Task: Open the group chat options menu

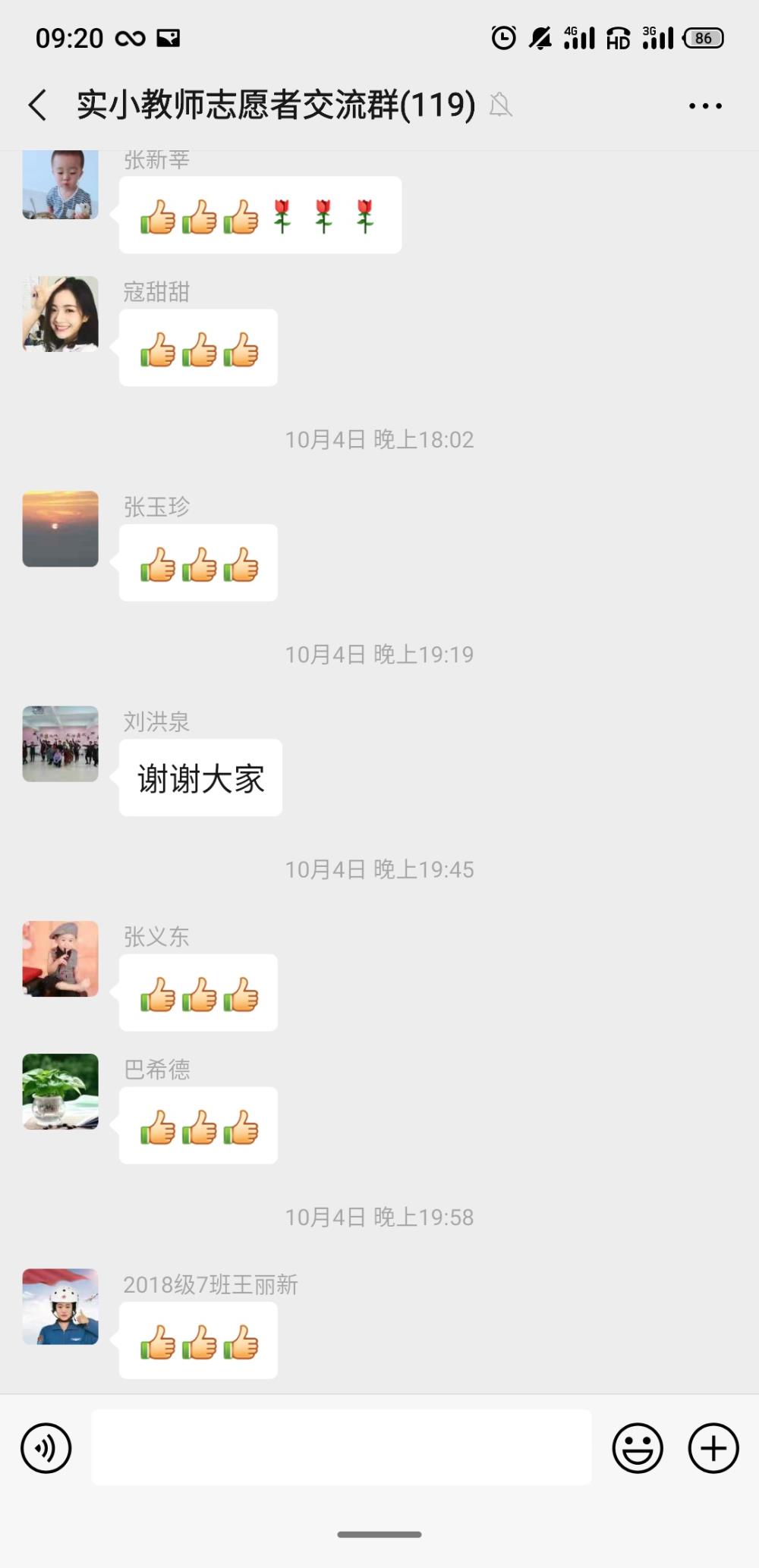Action: (705, 105)
